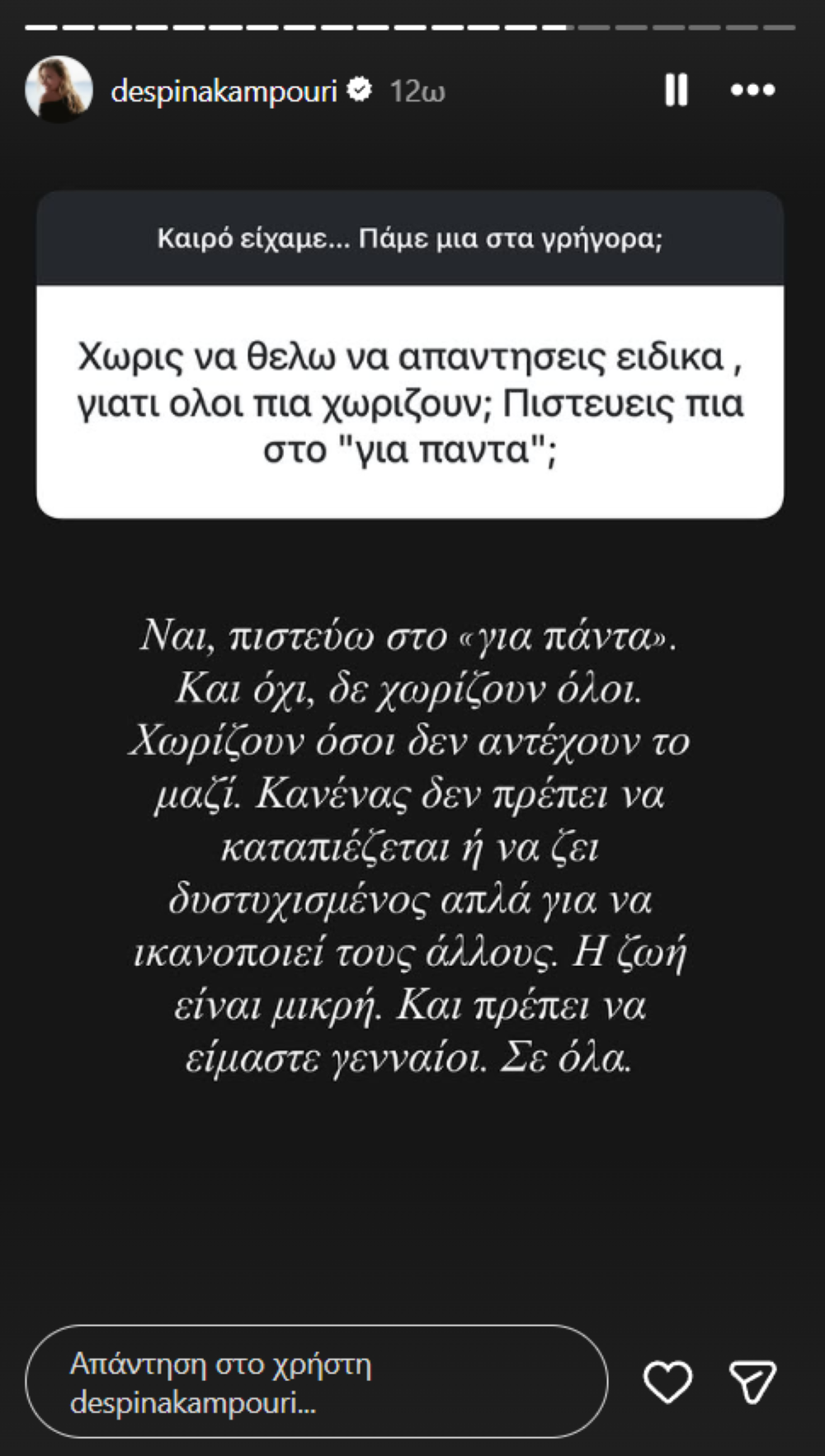Like this story with the heart
Image resolution: width=825 pixels, height=1456 pixels.
(x=667, y=1382)
